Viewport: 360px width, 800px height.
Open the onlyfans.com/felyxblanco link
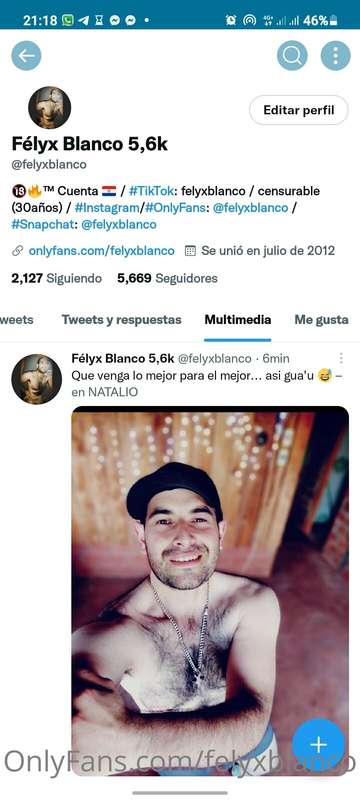(x=101, y=251)
